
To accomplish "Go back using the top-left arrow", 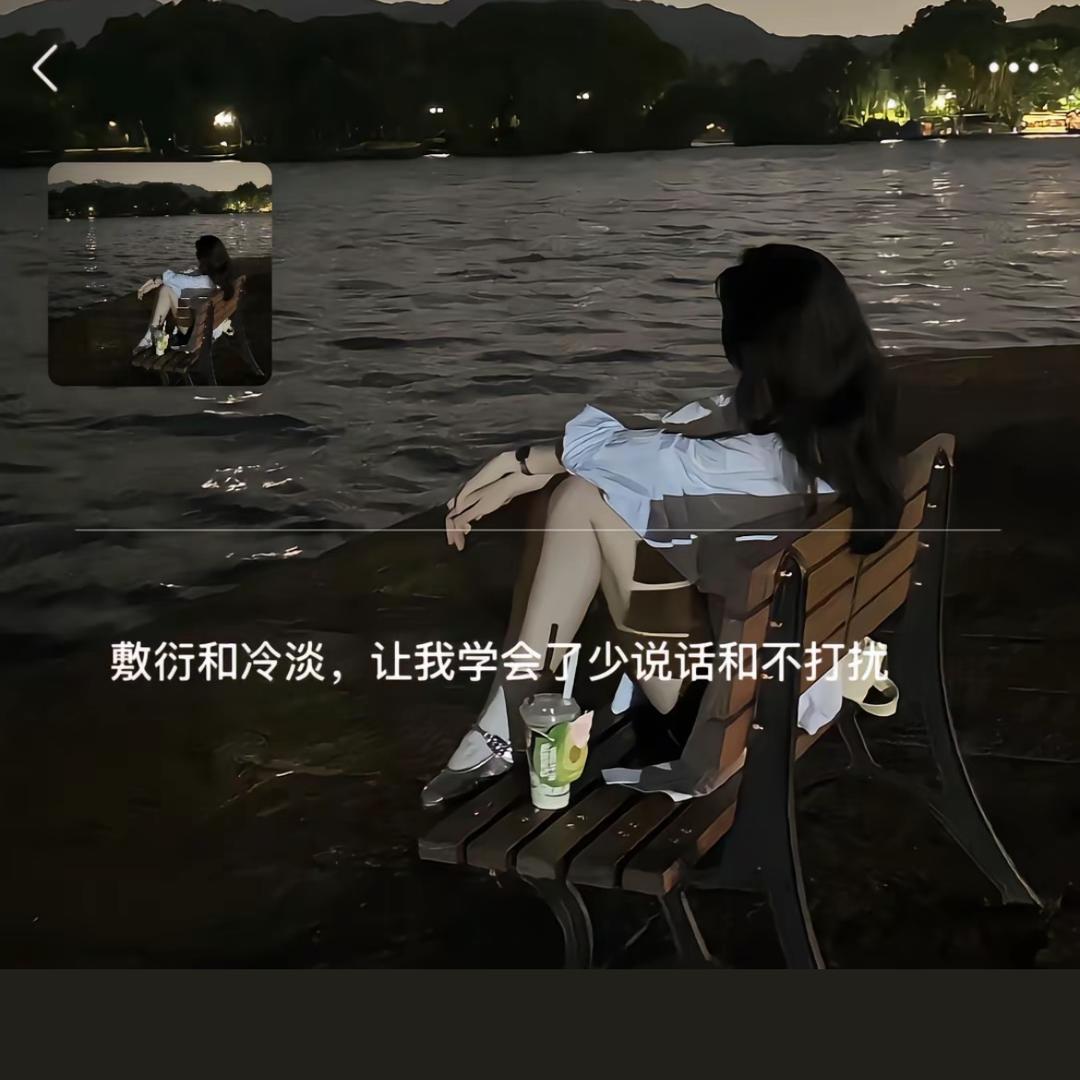I will 45,68.
